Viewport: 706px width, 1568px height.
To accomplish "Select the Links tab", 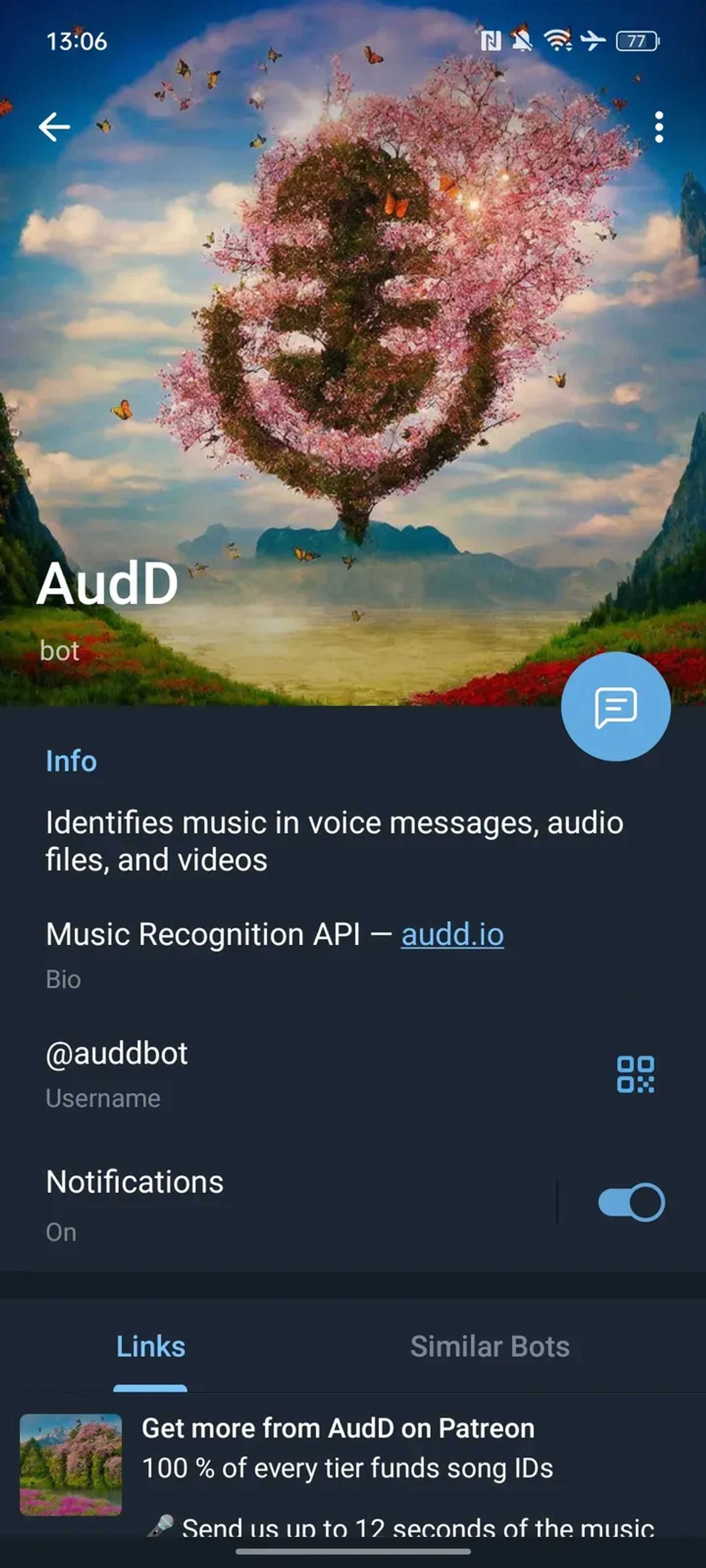I will click(150, 1347).
